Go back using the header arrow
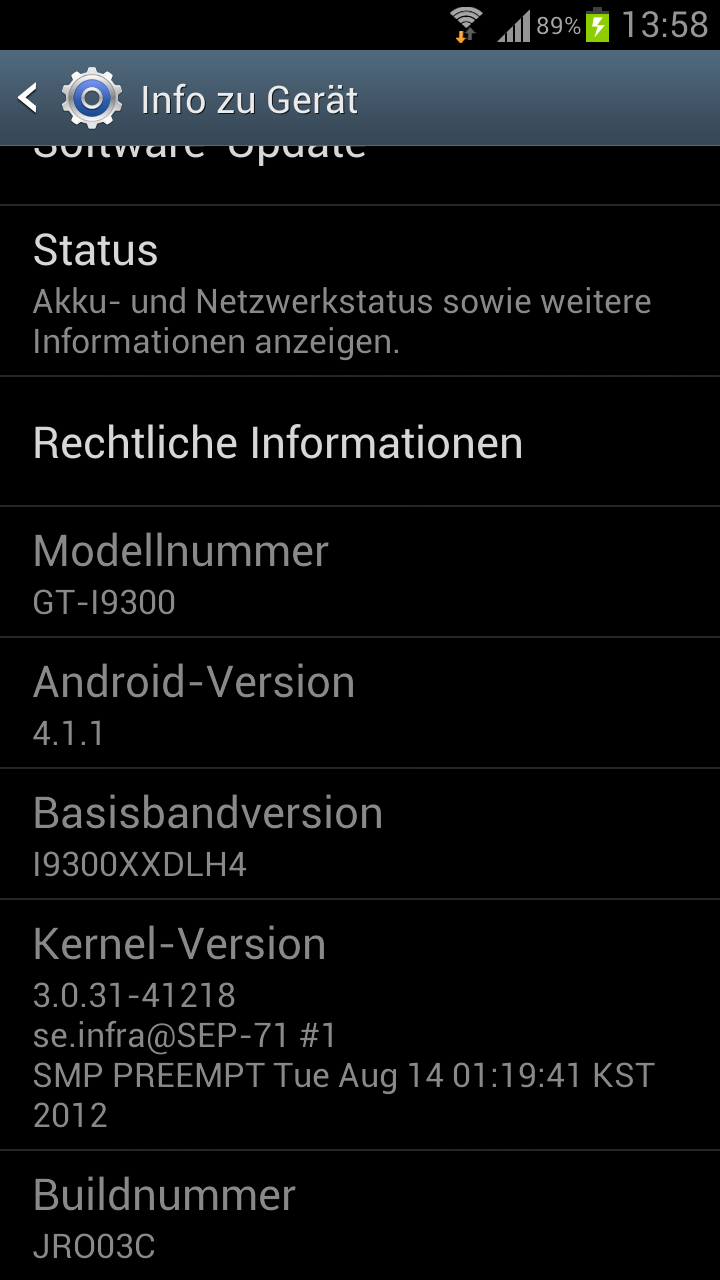720x1280 pixels. pos(28,99)
